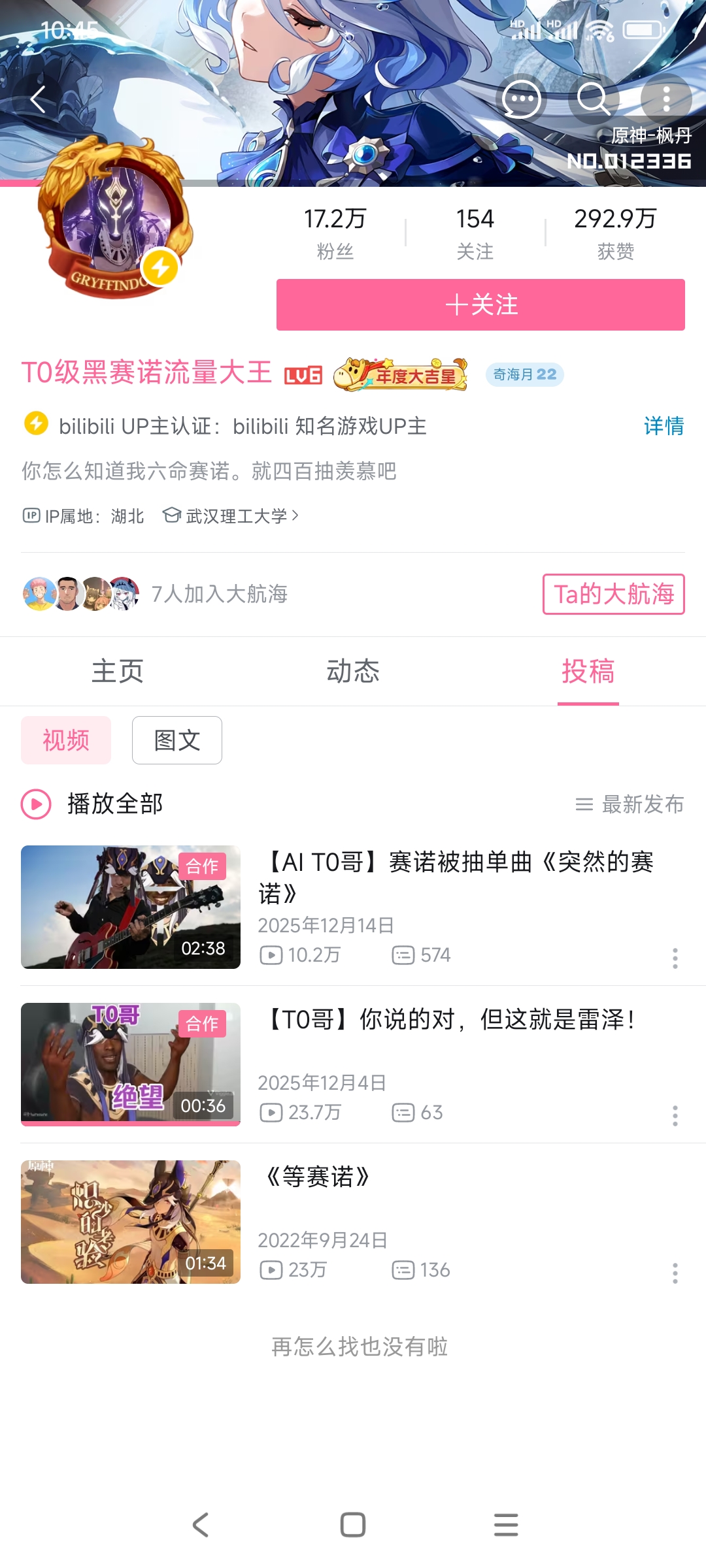This screenshot has width=706, height=1568.
Task: Open more options for 《等赛诺》 video
Action: 675,1273
